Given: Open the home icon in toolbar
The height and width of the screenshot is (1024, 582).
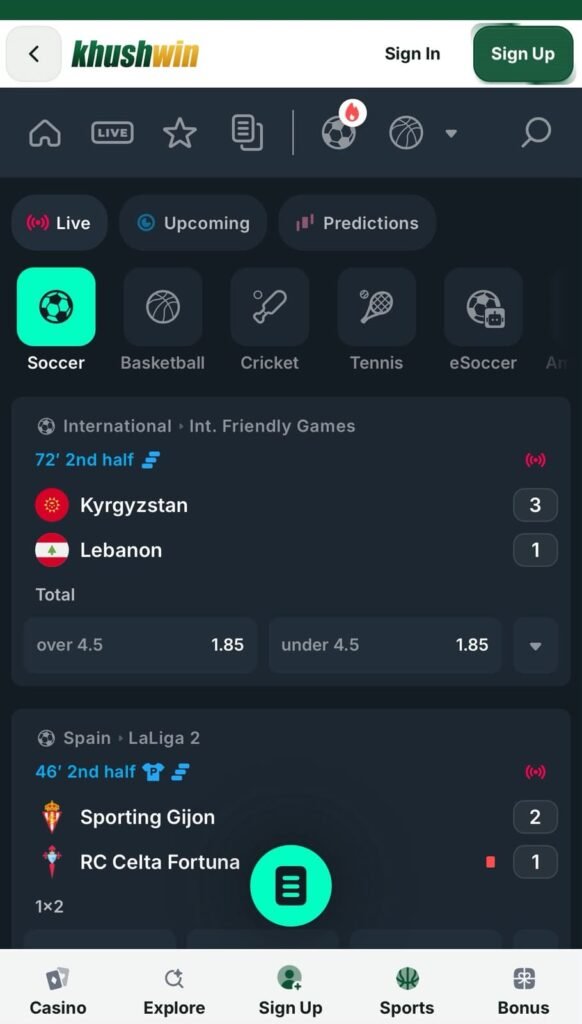Looking at the screenshot, I should tap(45, 133).
